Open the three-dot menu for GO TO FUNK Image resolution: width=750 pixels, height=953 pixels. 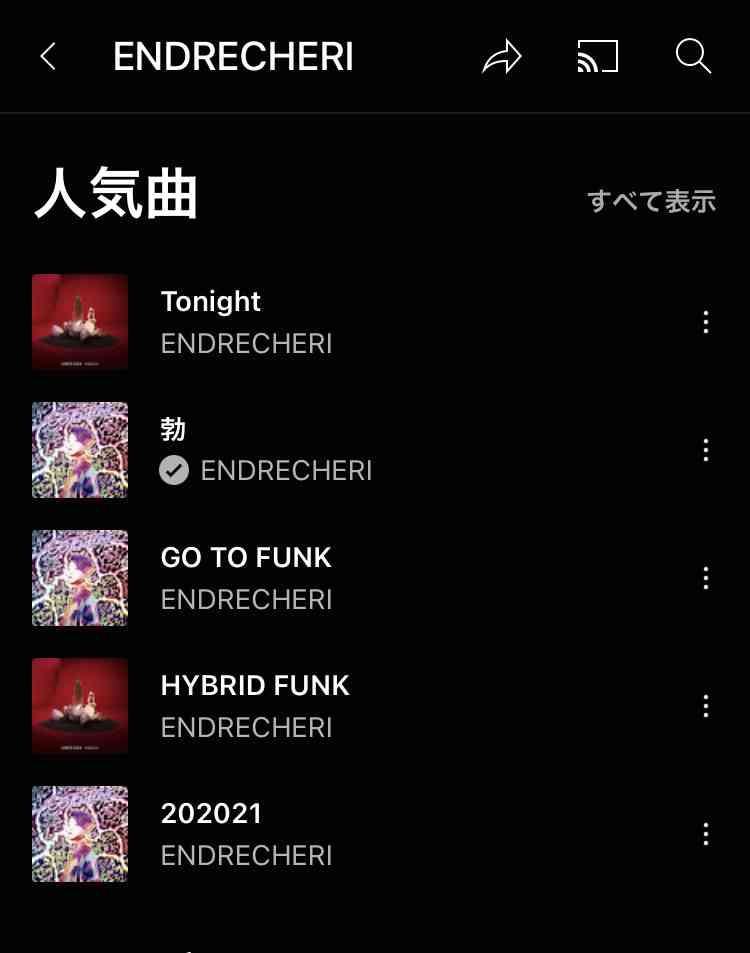pos(705,578)
